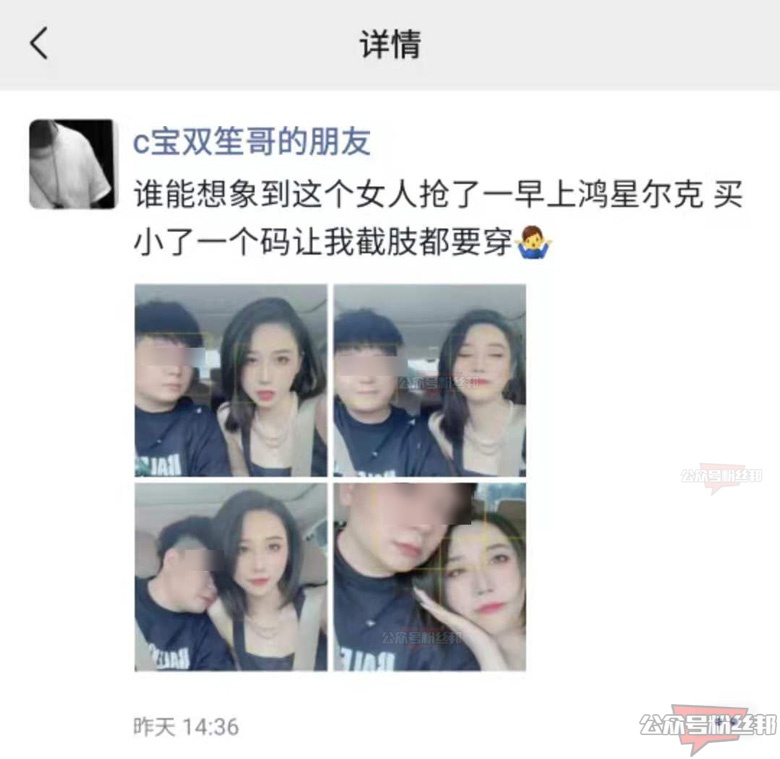This screenshot has width=780, height=759.
Task: Open the top-left photo in the post
Action: pos(231,380)
